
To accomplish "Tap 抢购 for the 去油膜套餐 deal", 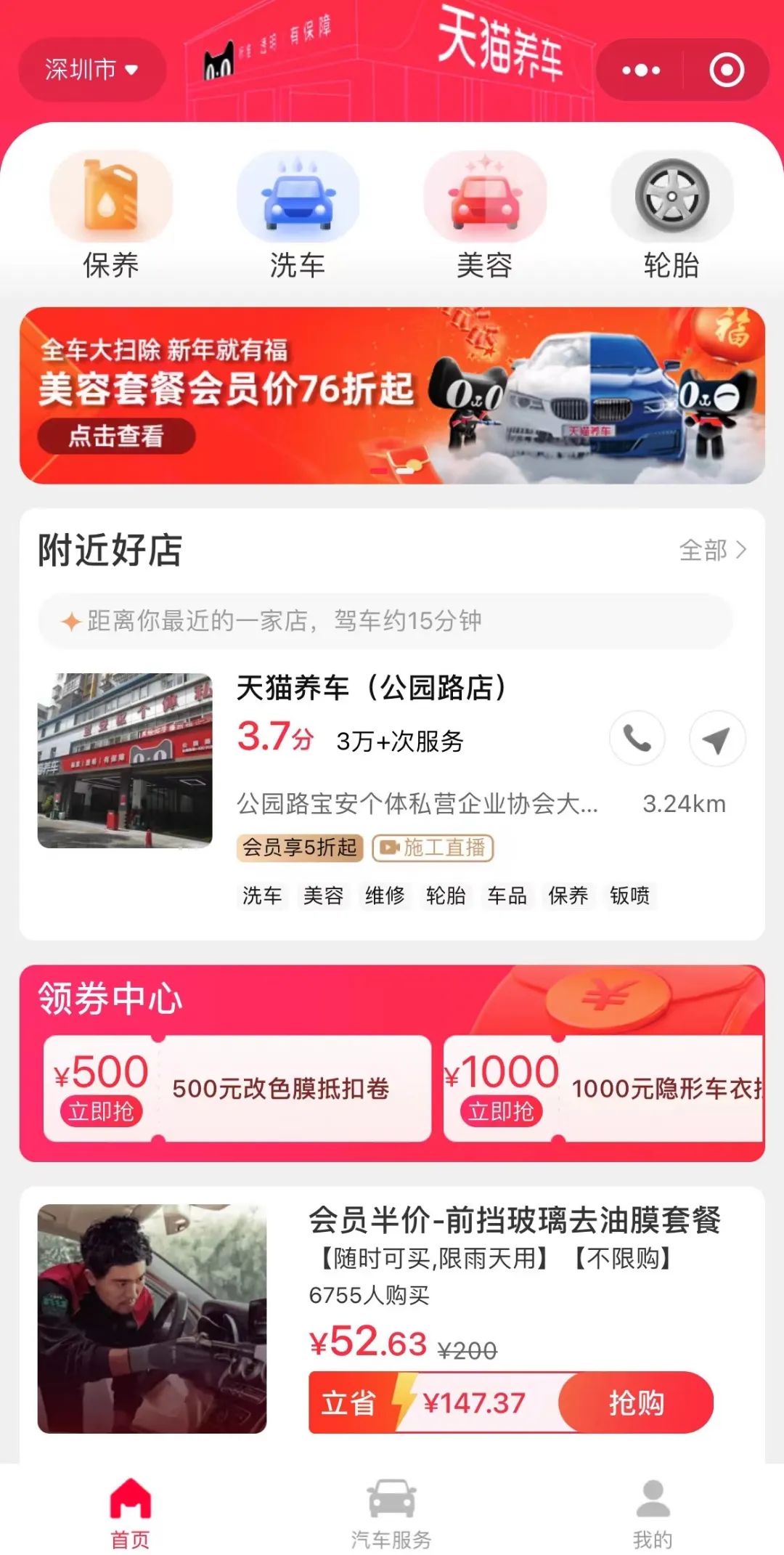I will (x=636, y=1402).
